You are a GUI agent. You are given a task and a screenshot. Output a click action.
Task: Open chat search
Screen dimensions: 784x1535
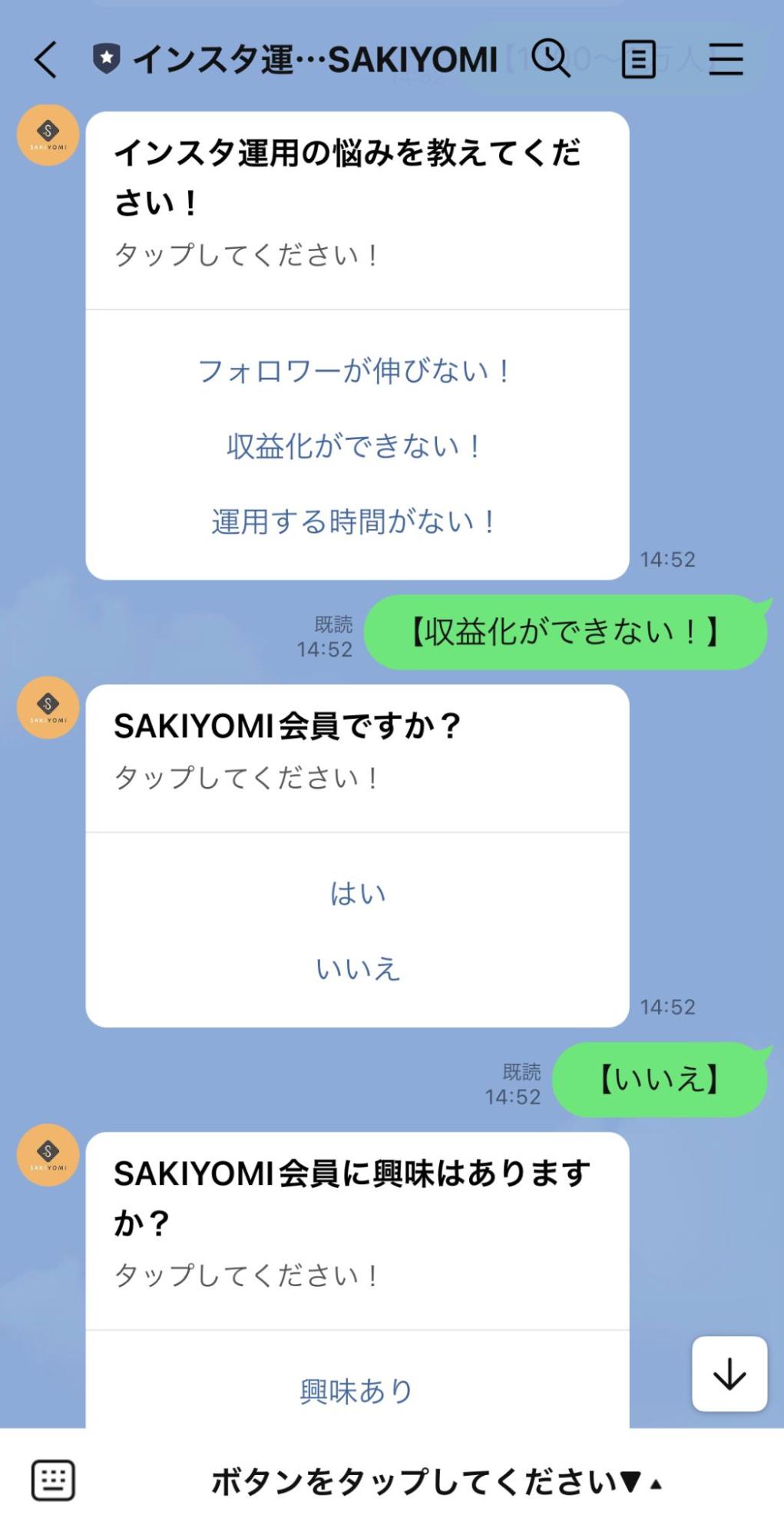tap(551, 58)
